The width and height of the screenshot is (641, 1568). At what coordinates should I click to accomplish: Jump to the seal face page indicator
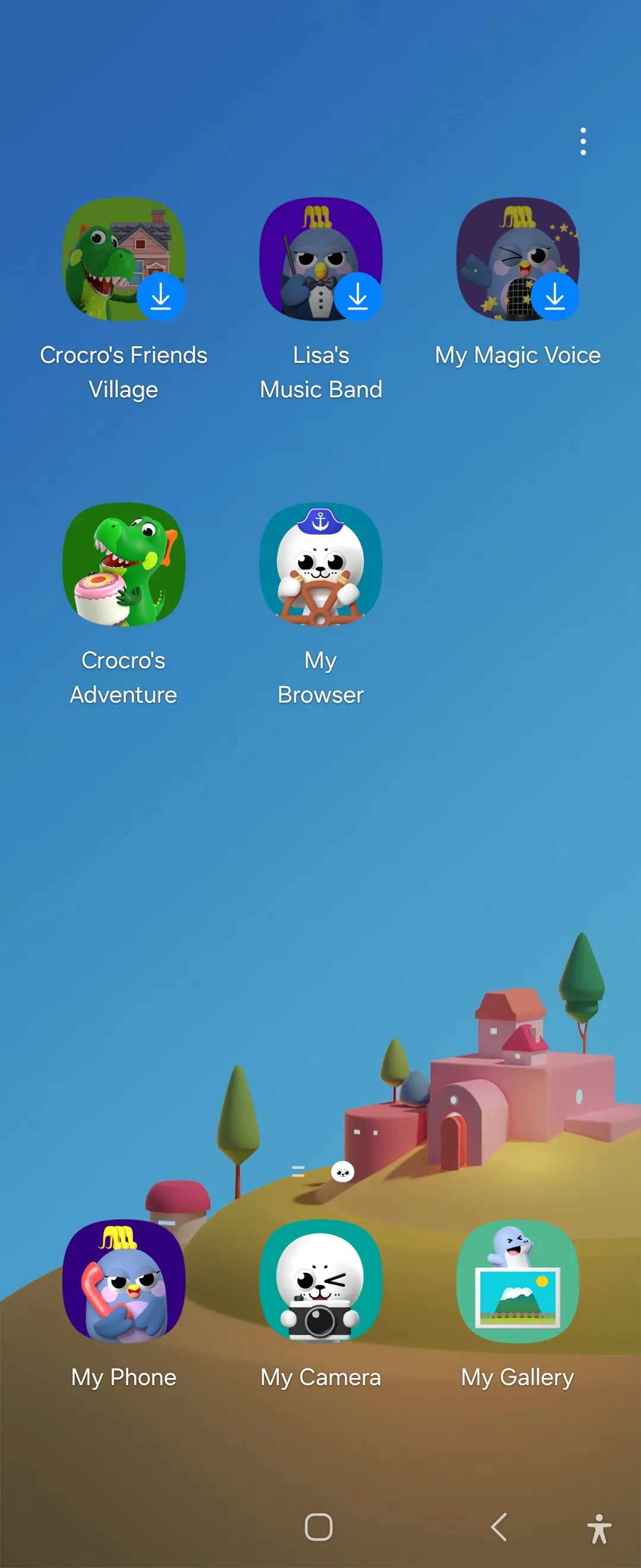click(x=342, y=1172)
